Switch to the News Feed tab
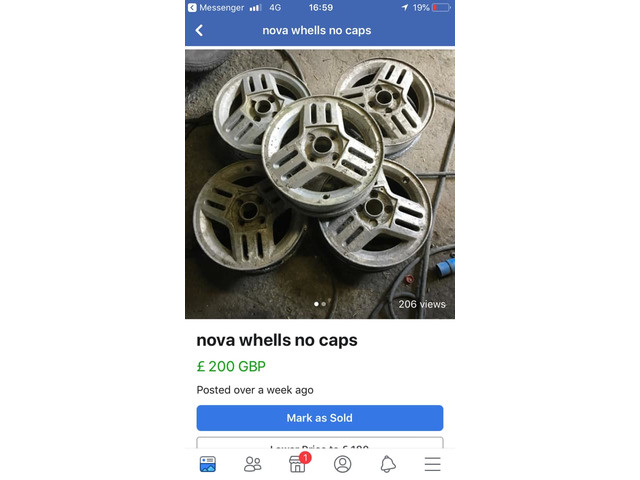The width and height of the screenshot is (640, 480). coord(208,464)
